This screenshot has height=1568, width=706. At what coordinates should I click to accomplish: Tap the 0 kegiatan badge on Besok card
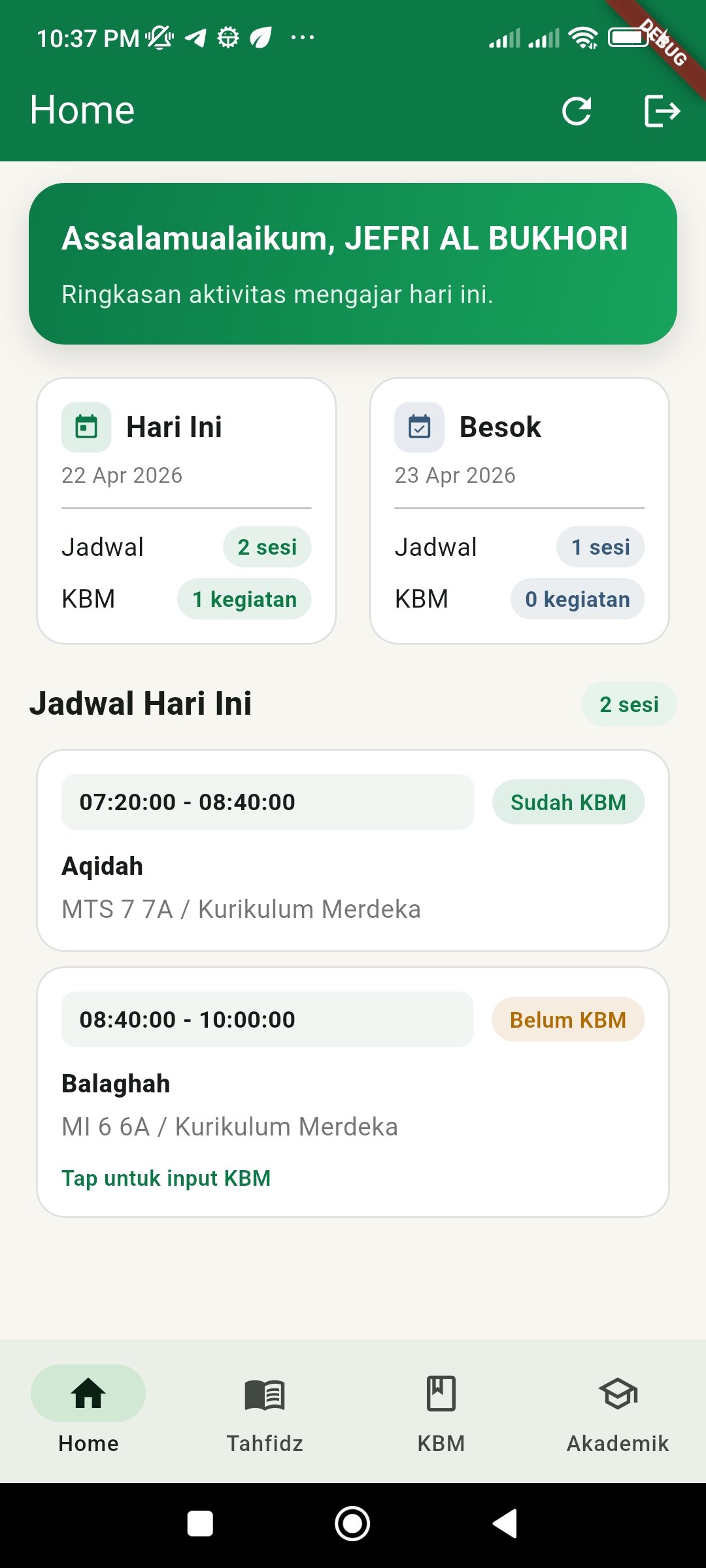pyautogui.click(x=577, y=598)
